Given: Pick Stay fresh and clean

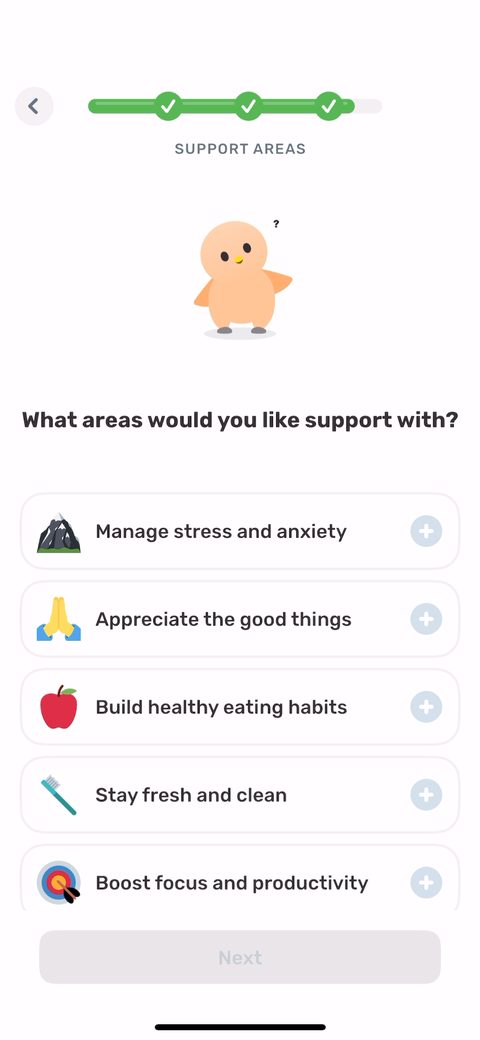Looking at the screenshot, I should pyautogui.click(x=240, y=795).
